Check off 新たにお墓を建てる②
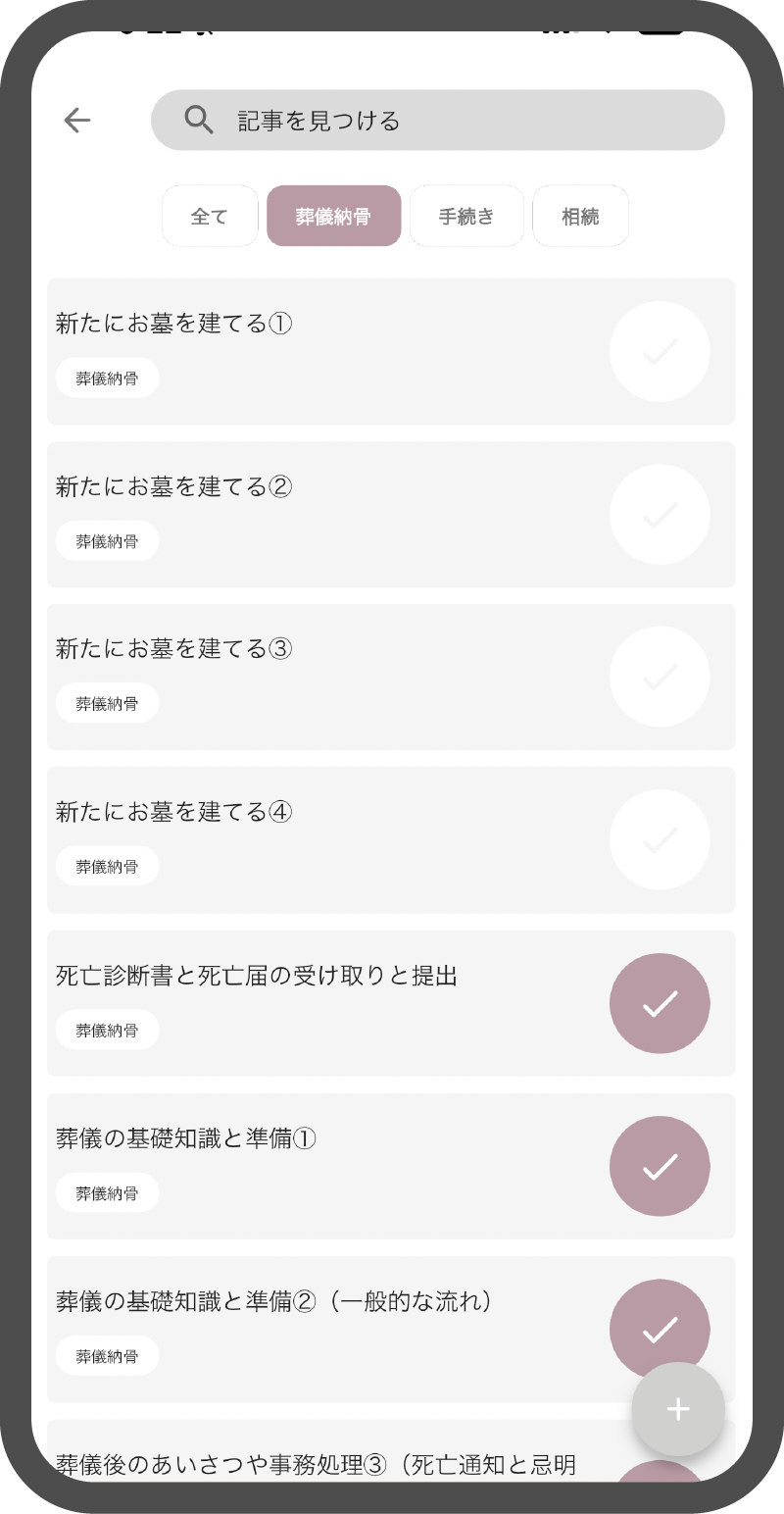This screenshot has height=1514, width=784. (660, 514)
